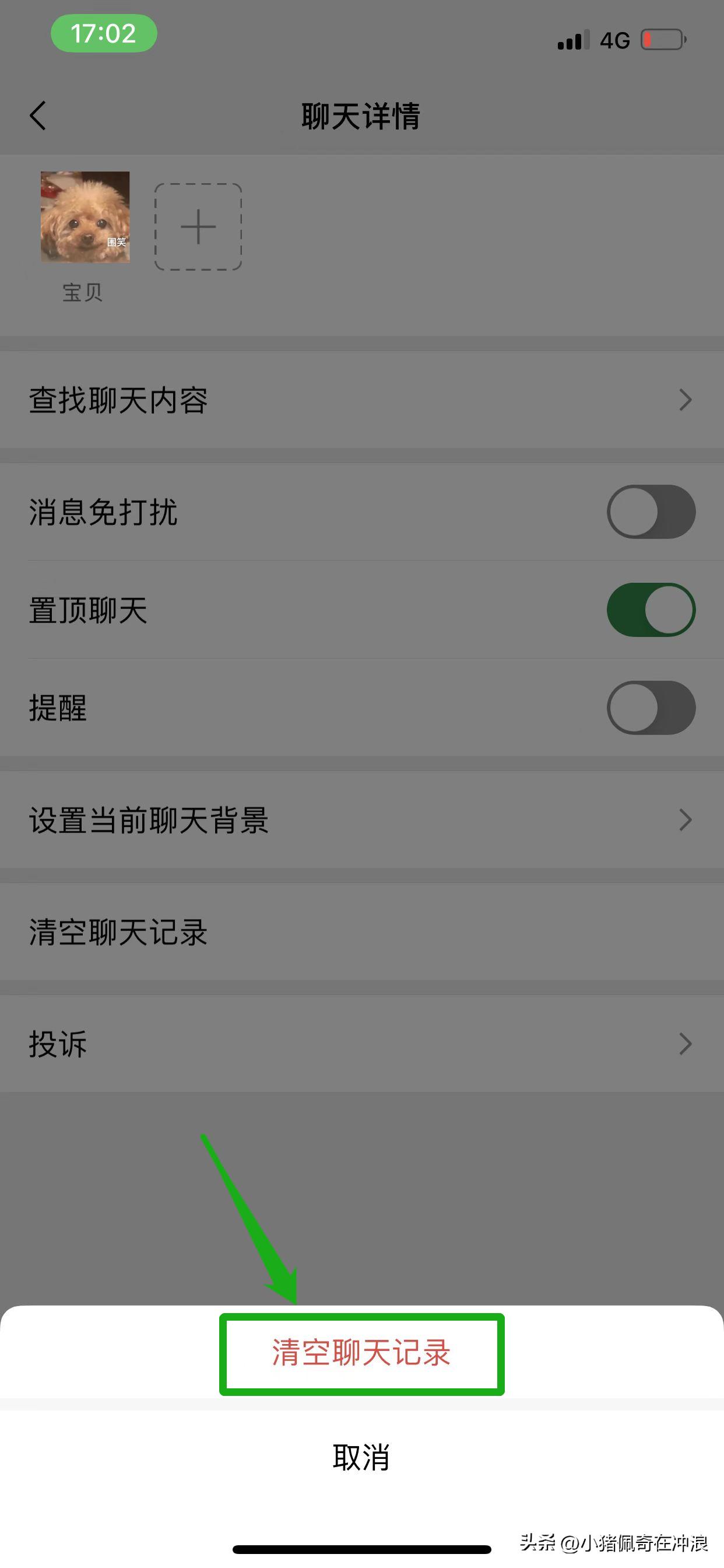The width and height of the screenshot is (724, 1568).
Task: Tap the cellular signal bars icon
Action: click(572, 40)
